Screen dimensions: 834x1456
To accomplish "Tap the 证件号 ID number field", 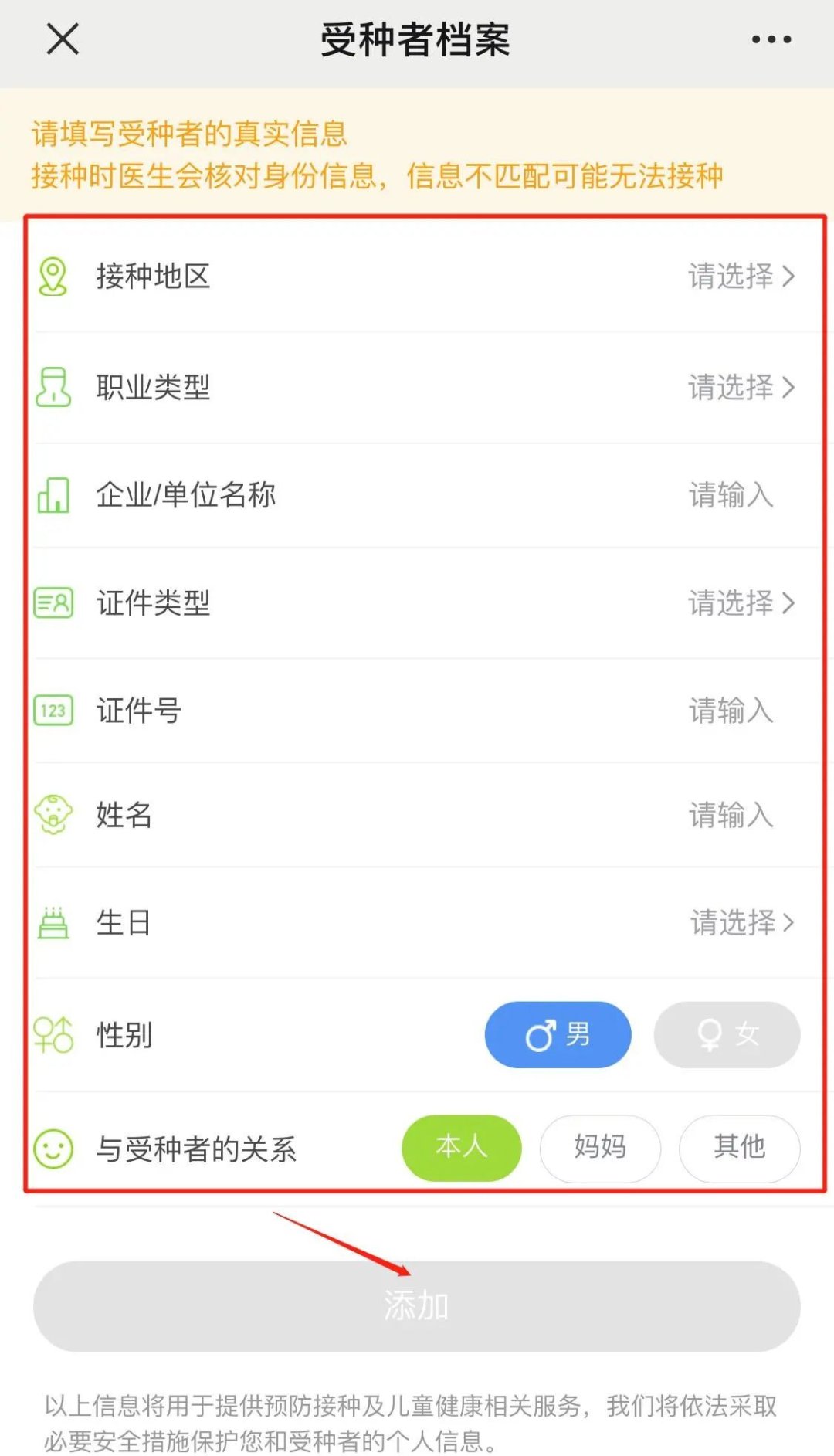I will pyautogui.click(x=730, y=711).
